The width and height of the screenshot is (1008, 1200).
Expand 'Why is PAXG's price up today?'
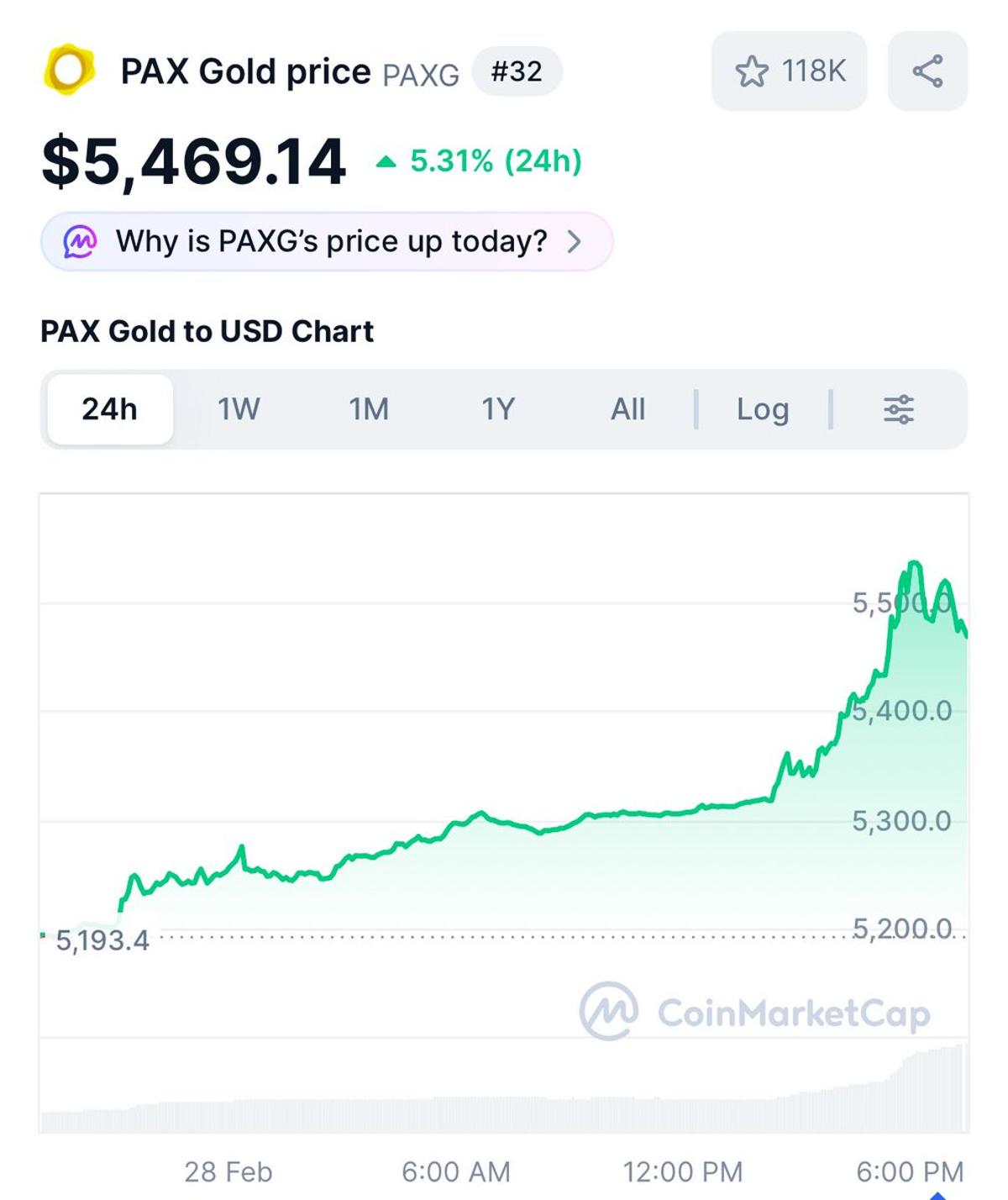point(328,241)
